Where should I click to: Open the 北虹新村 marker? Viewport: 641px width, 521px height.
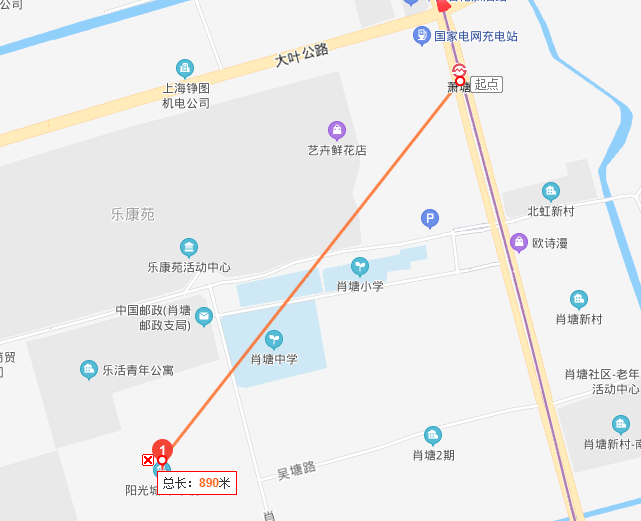pos(550,191)
